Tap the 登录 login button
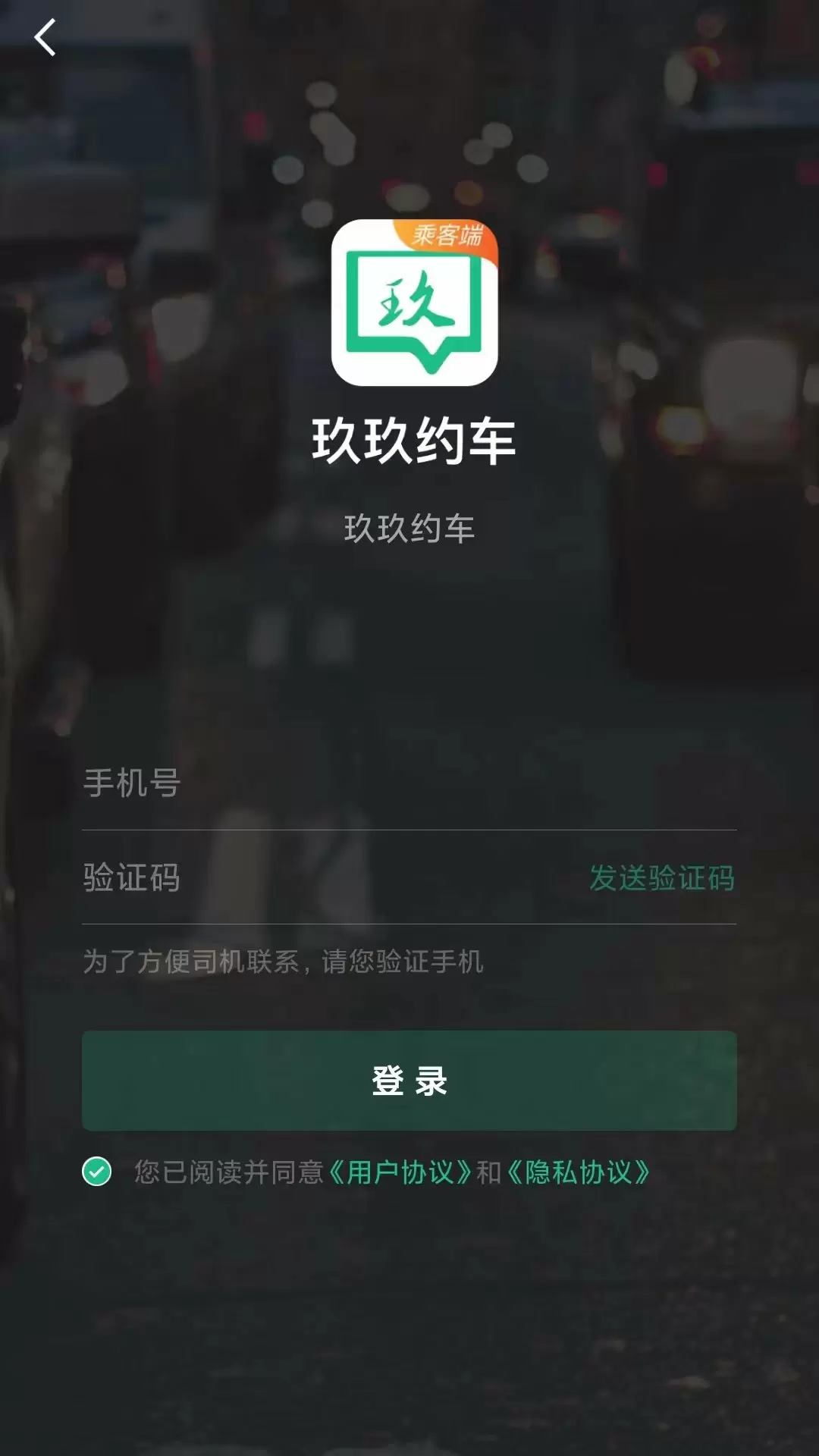This screenshot has width=819, height=1456. click(x=409, y=1081)
